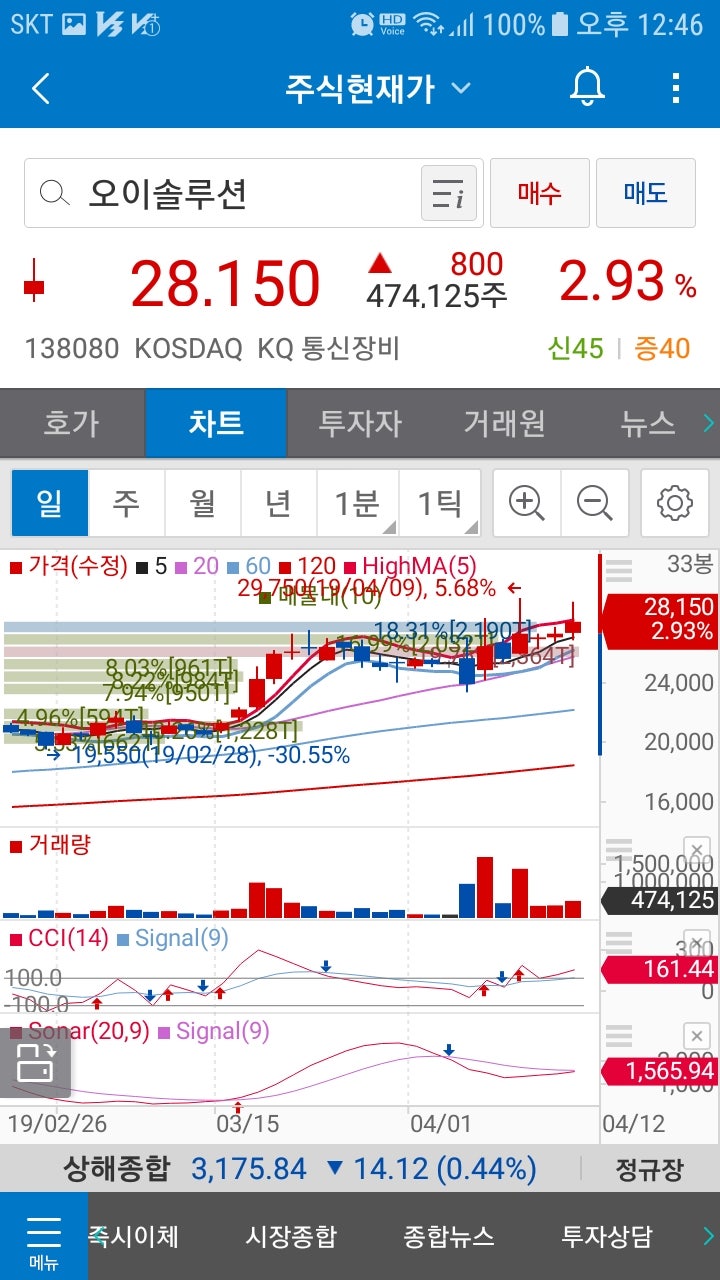Switch to the 투자자 tab
The height and width of the screenshot is (1280, 720).
(x=360, y=423)
